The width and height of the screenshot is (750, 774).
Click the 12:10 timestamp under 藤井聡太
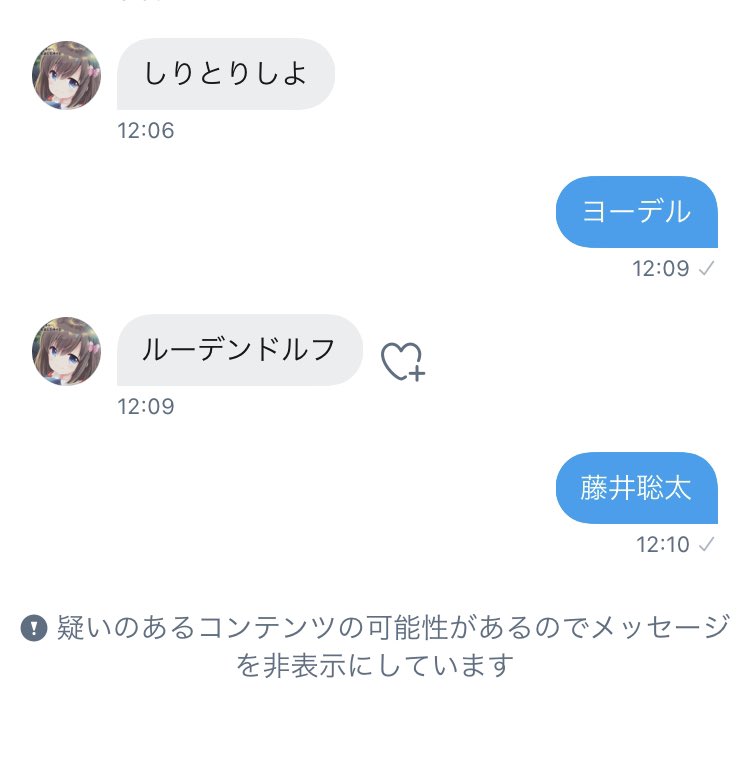pyautogui.click(x=664, y=545)
